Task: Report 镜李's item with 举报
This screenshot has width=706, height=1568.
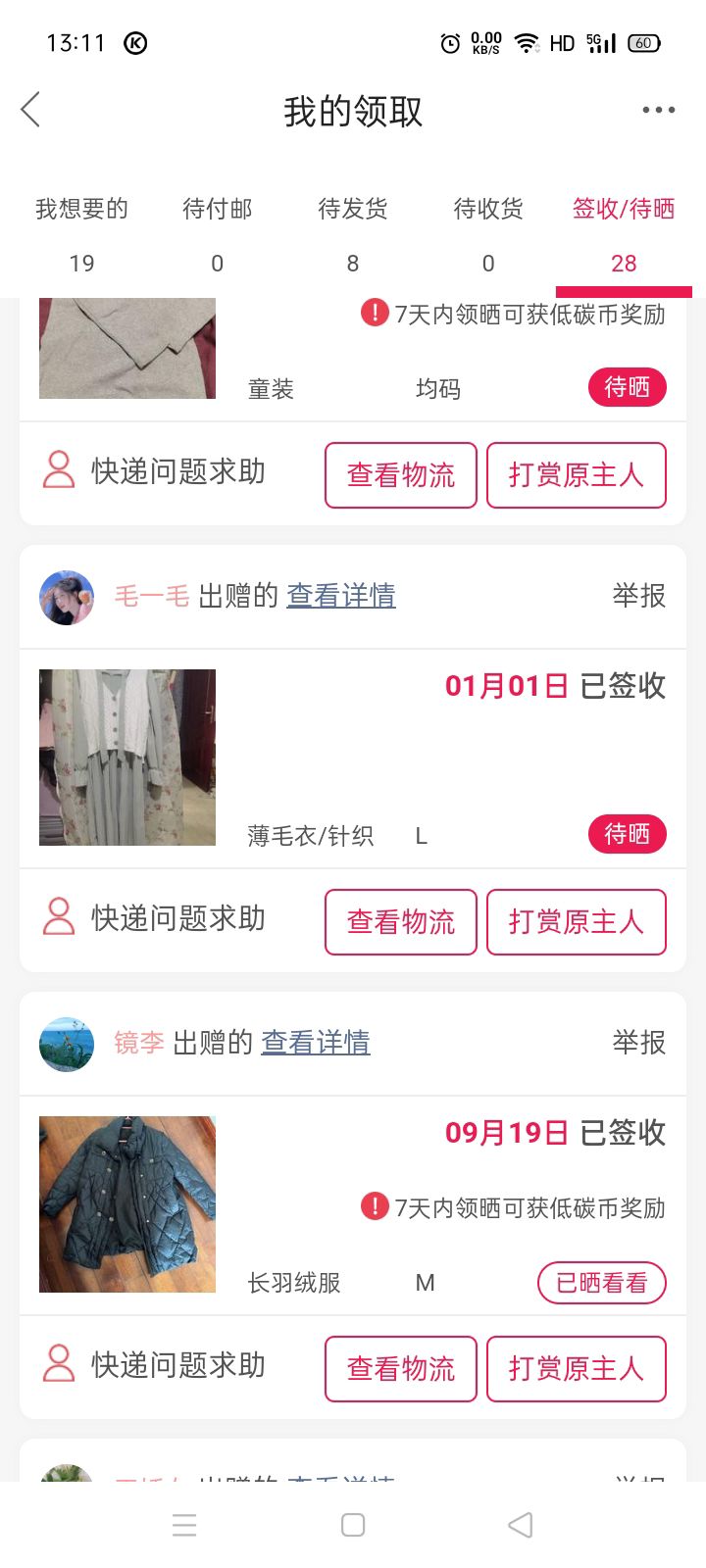Action: [639, 1043]
